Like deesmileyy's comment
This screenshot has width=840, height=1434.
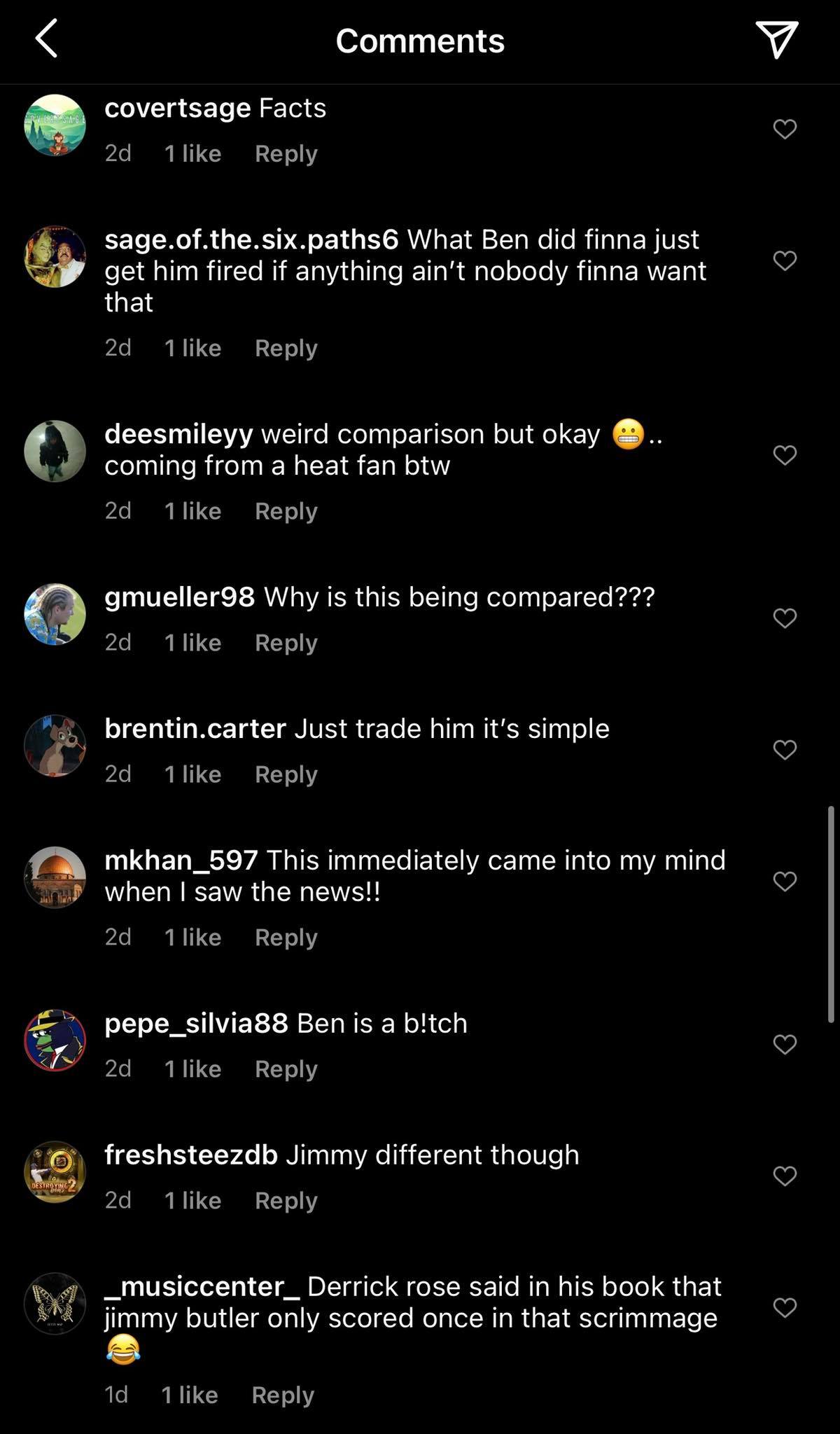point(785,455)
